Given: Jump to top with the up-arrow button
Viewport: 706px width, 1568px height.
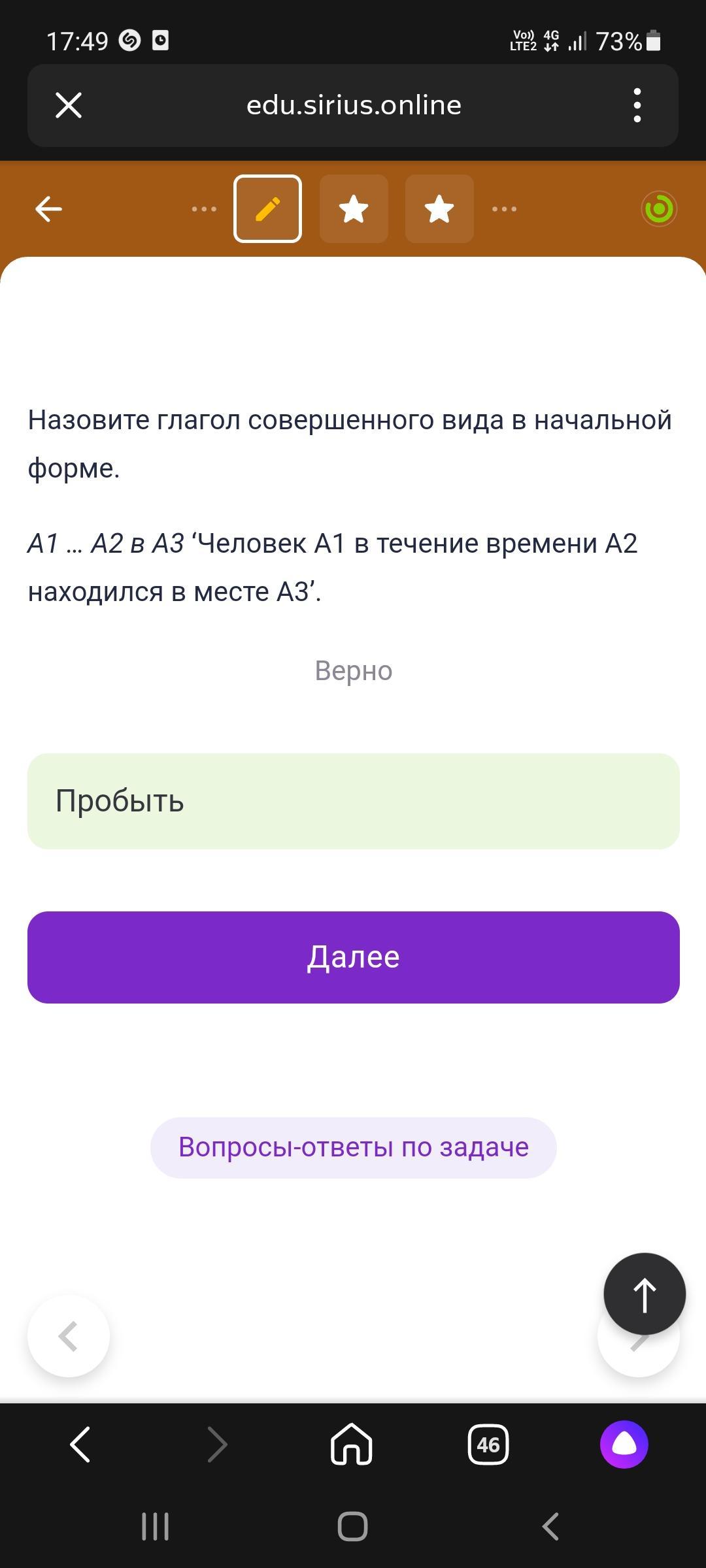Looking at the screenshot, I should [645, 1294].
